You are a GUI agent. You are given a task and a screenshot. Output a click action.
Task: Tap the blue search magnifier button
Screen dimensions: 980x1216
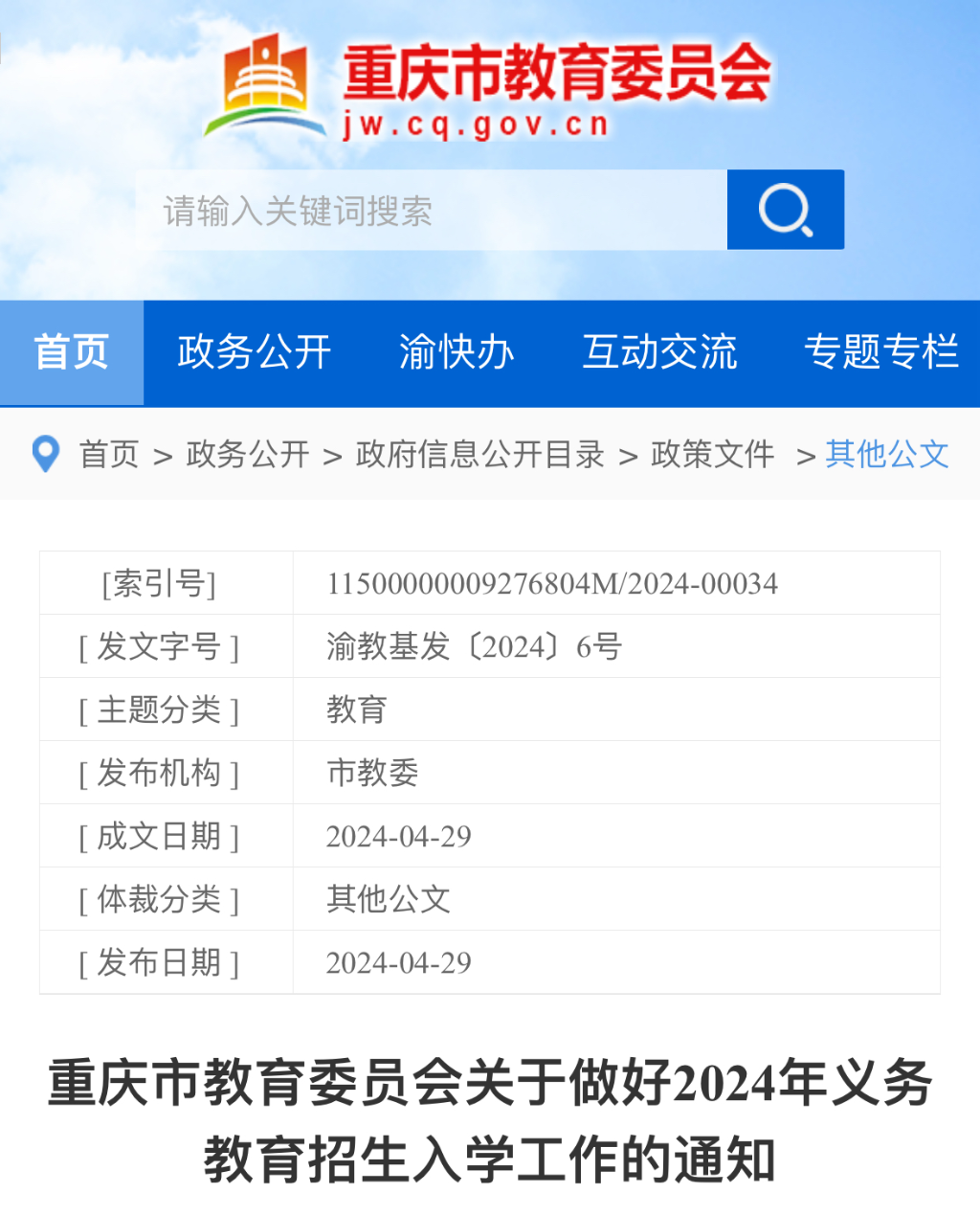pos(785,210)
